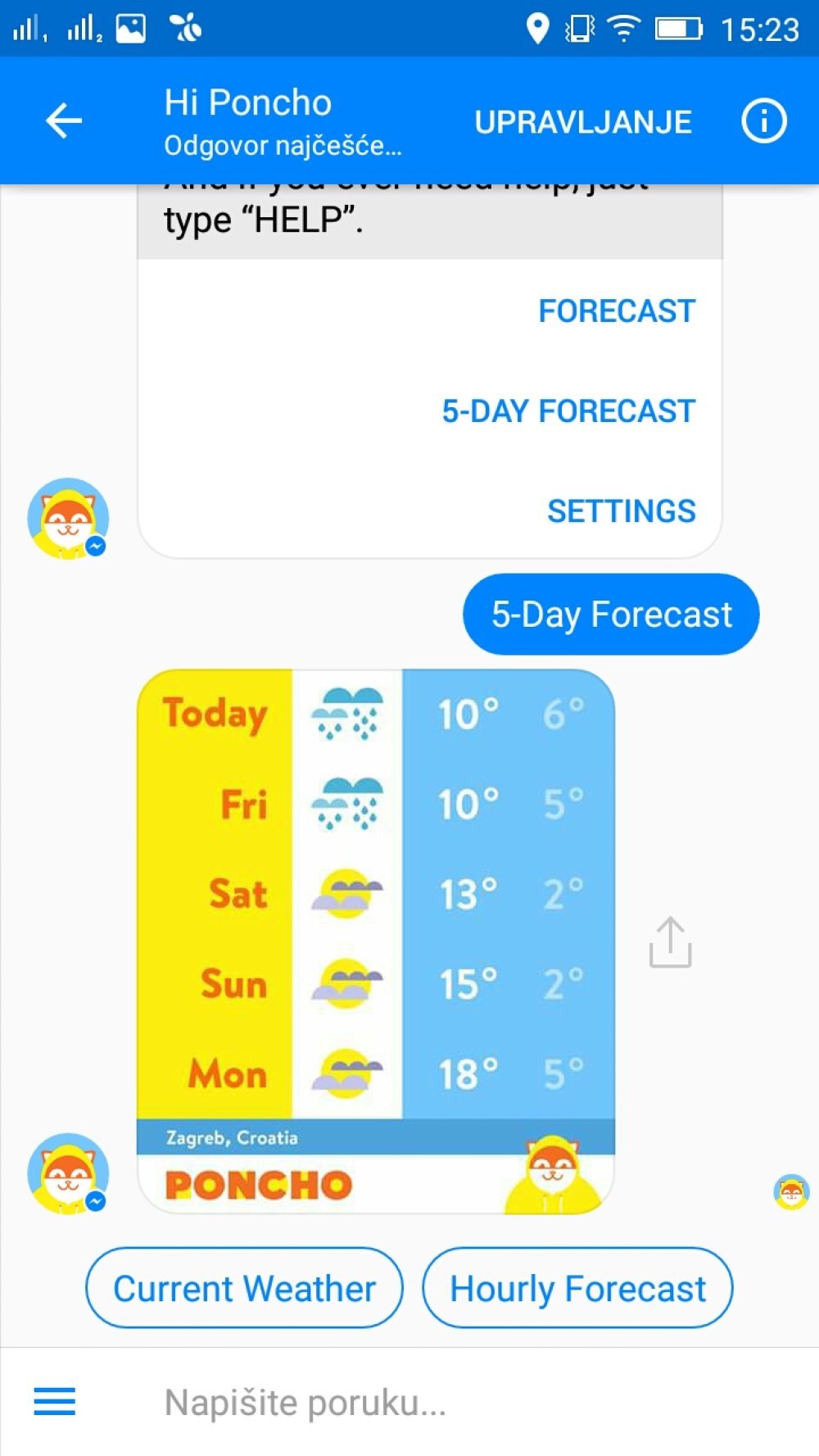Screen dimensions: 819x1456
Task: Select the 5-DAY FORECAST card button
Action: tap(568, 411)
